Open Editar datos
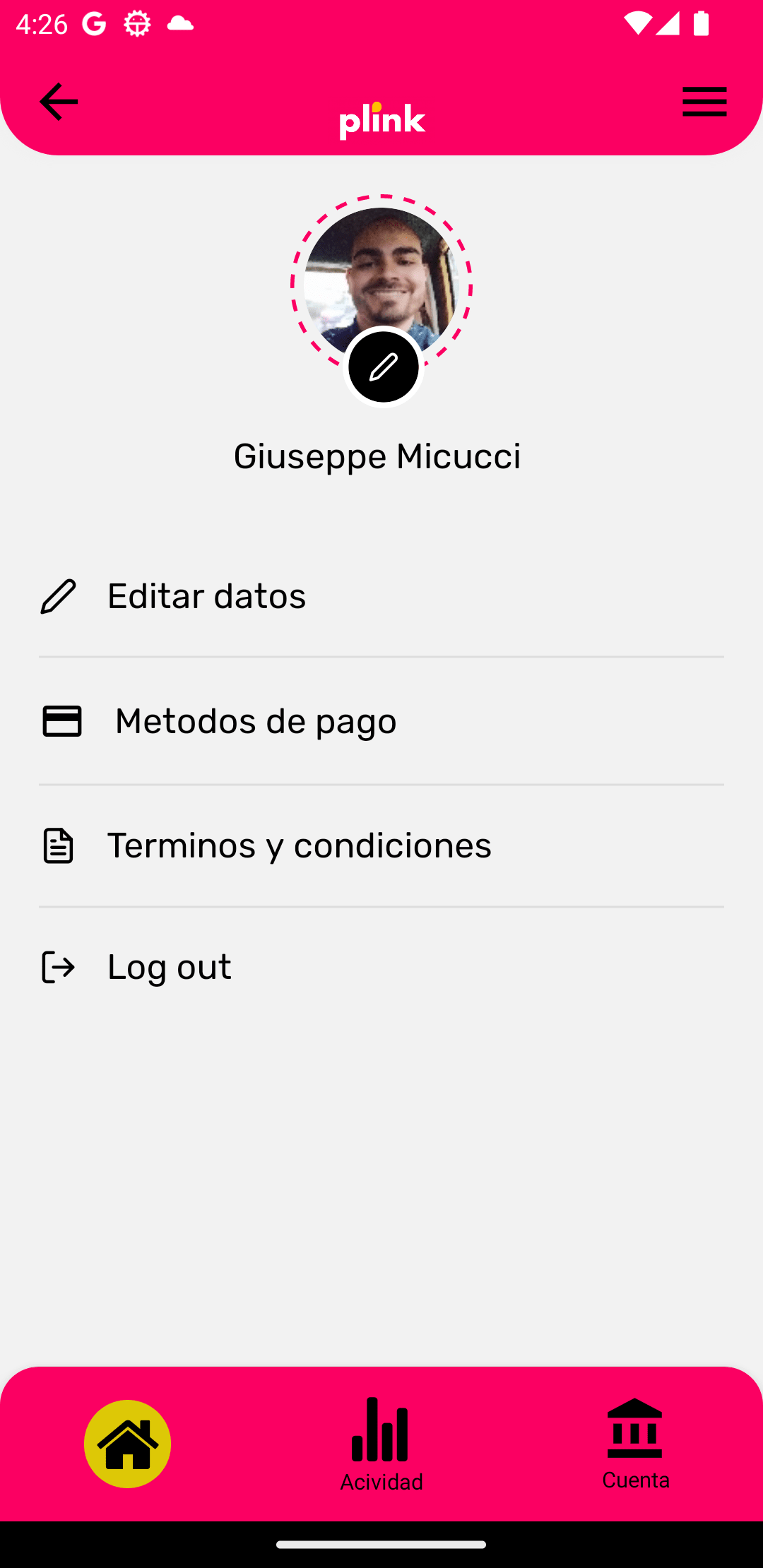Screen dimensions: 763x1568 pos(206,596)
